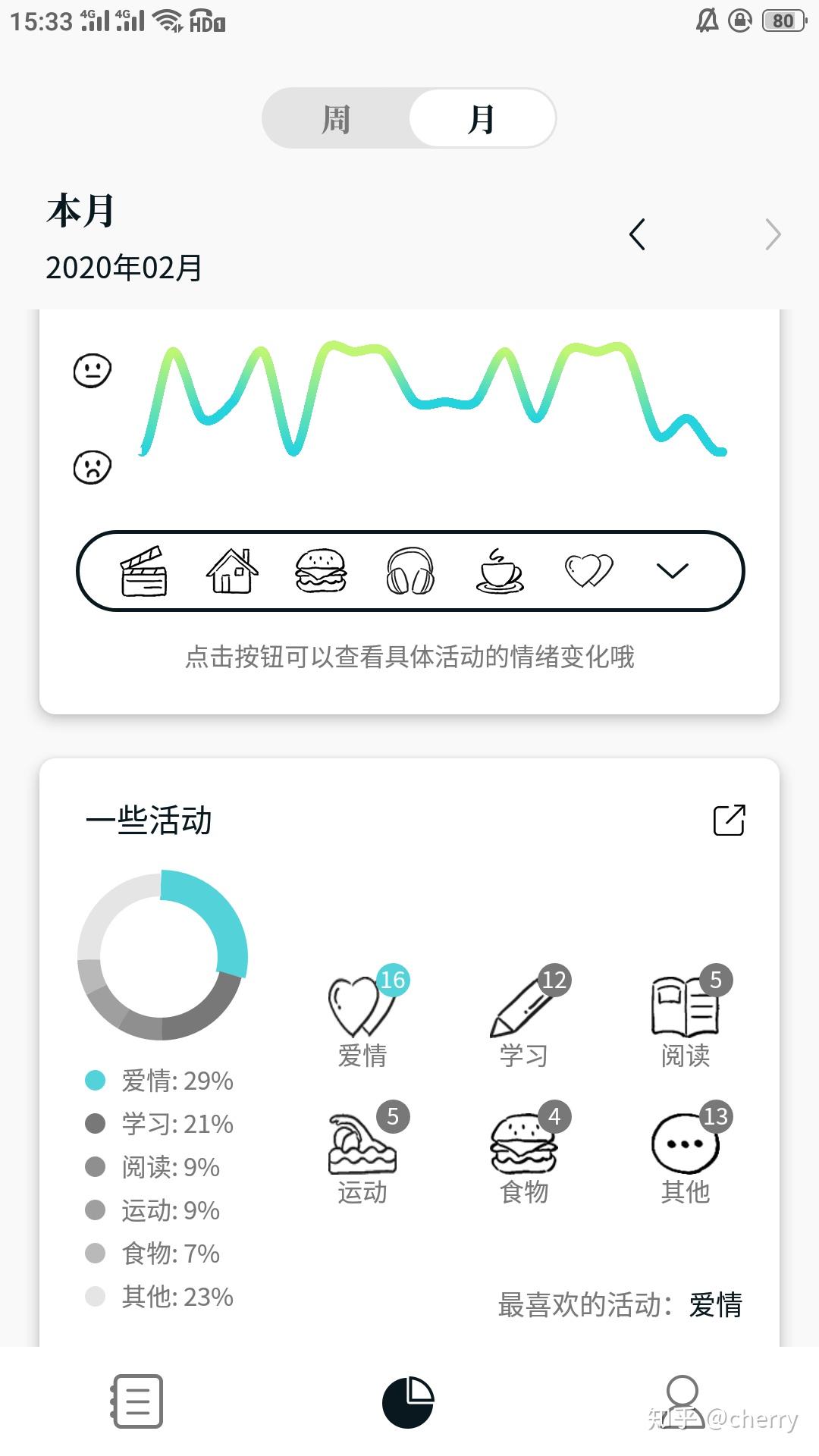819x1456 pixels.
Task: Open the profile tab
Action: click(682, 1401)
